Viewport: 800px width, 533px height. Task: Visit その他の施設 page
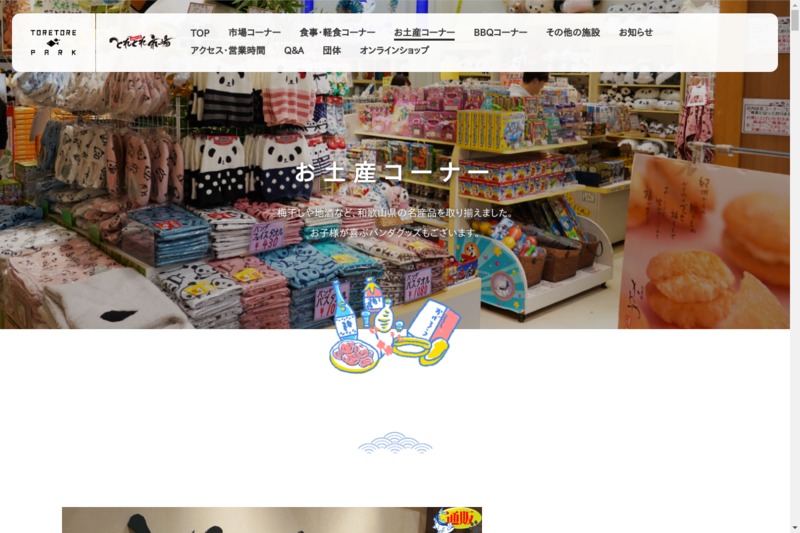point(573,33)
